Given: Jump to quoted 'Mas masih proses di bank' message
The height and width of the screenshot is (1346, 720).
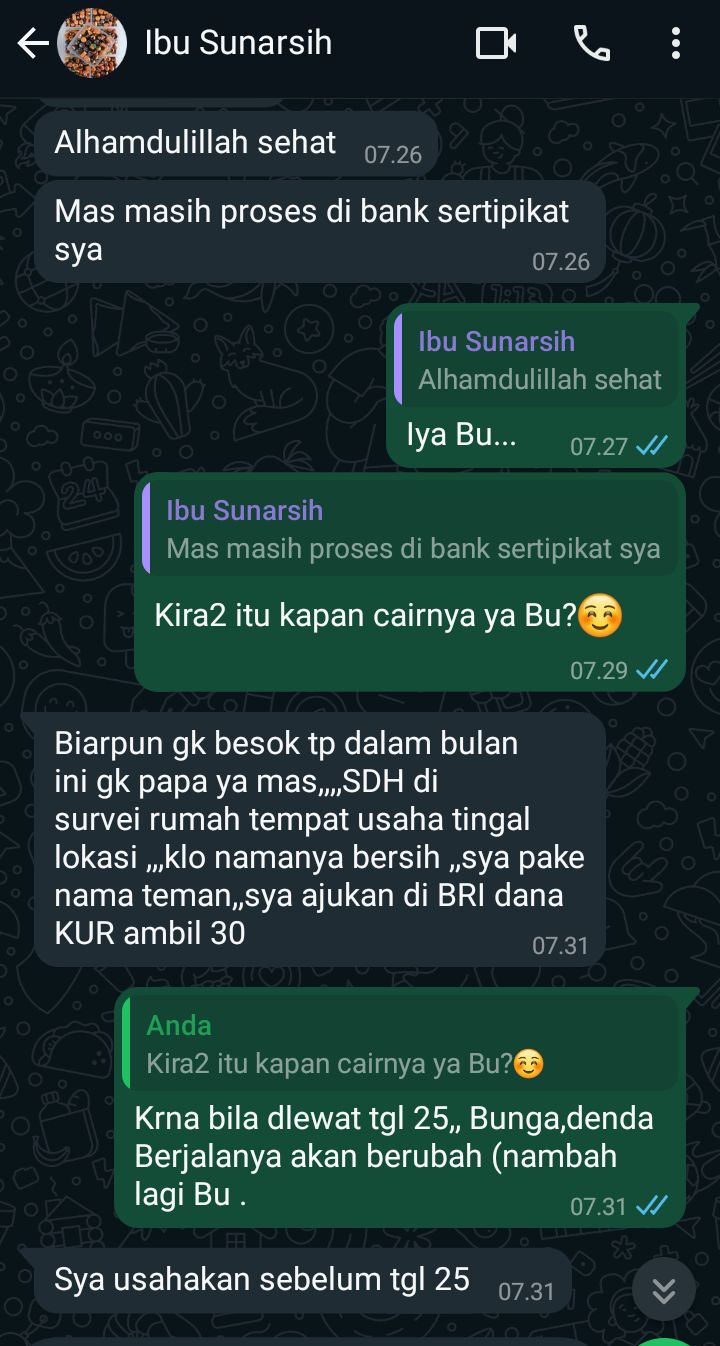Looking at the screenshot, I should tap(411, 529).
